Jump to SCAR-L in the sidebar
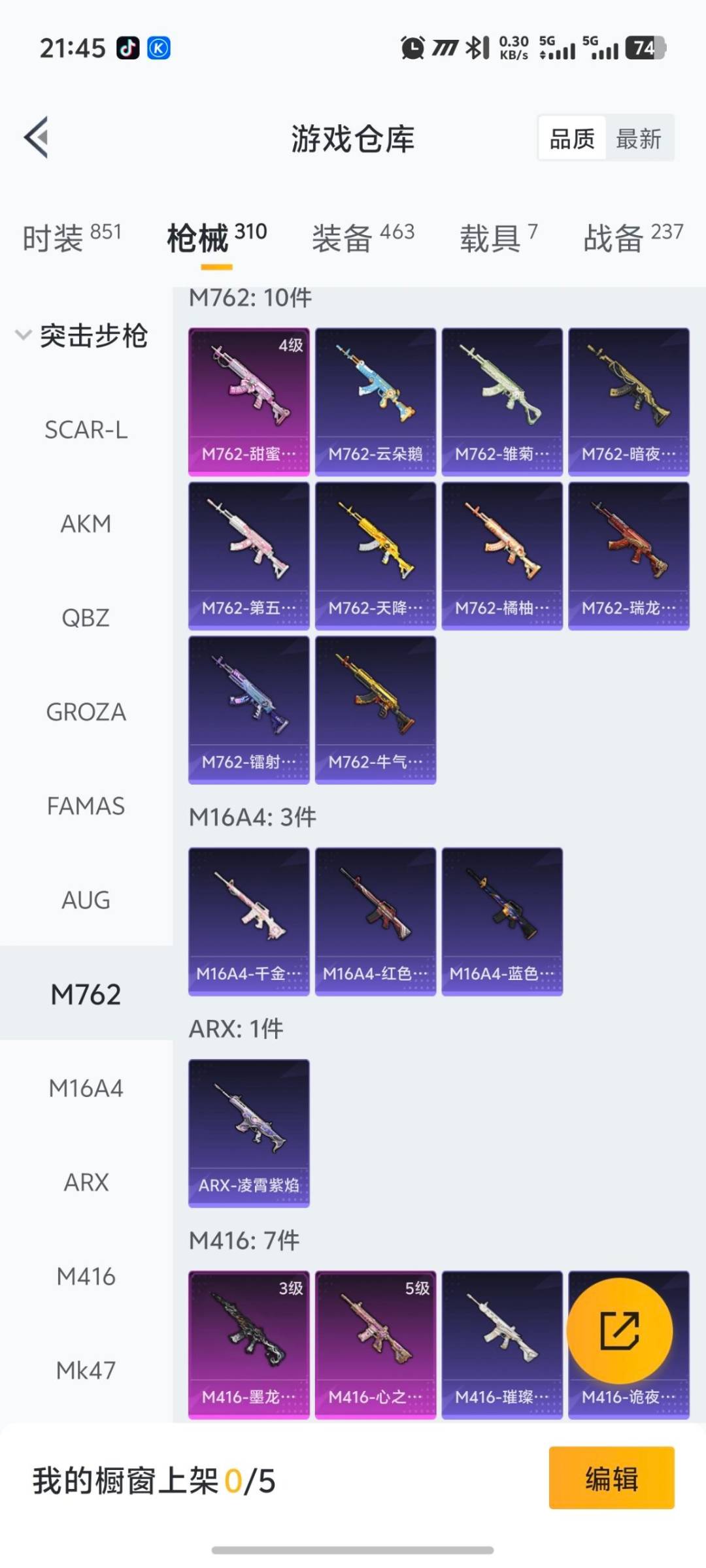The height and width of the screenshot is (1568, 706). click(86, 430)
